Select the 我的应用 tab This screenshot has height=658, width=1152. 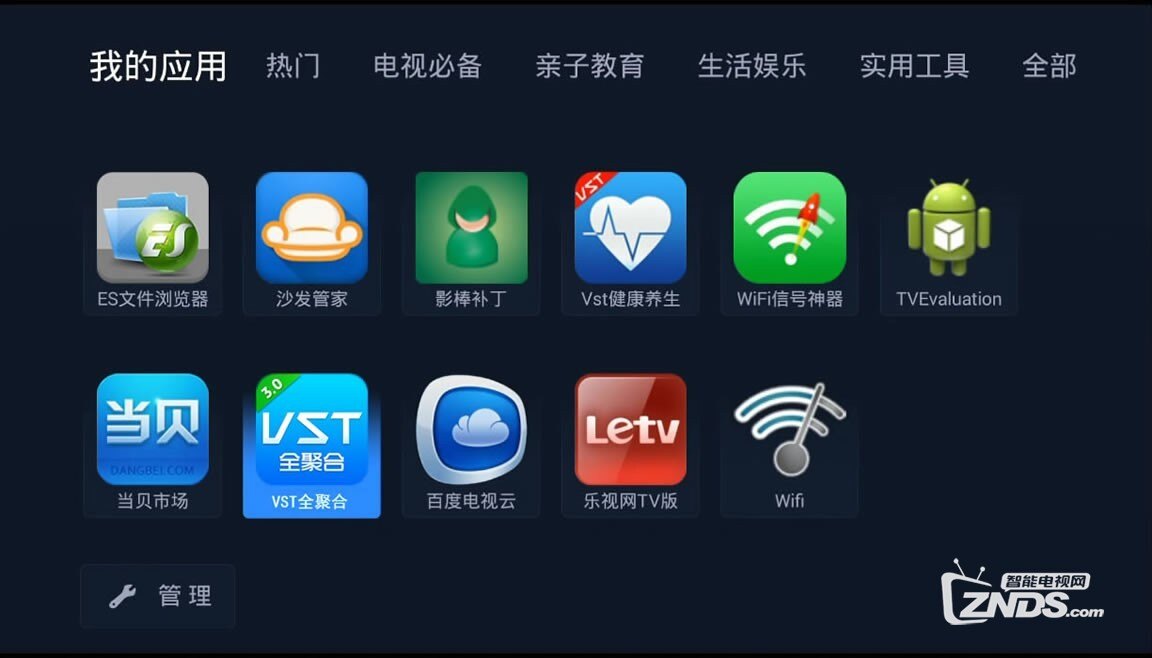tap(158, 66)
